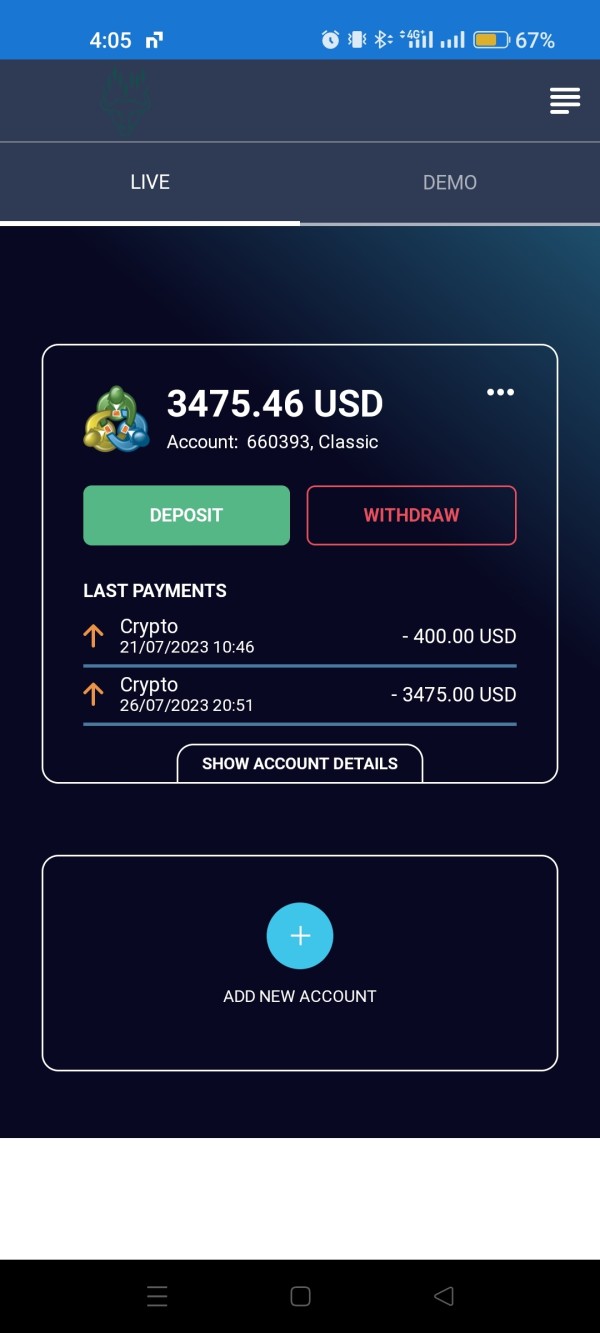Tap the green DEPOSIT button
Screen dimensions: 600x1333
[186, 515]
